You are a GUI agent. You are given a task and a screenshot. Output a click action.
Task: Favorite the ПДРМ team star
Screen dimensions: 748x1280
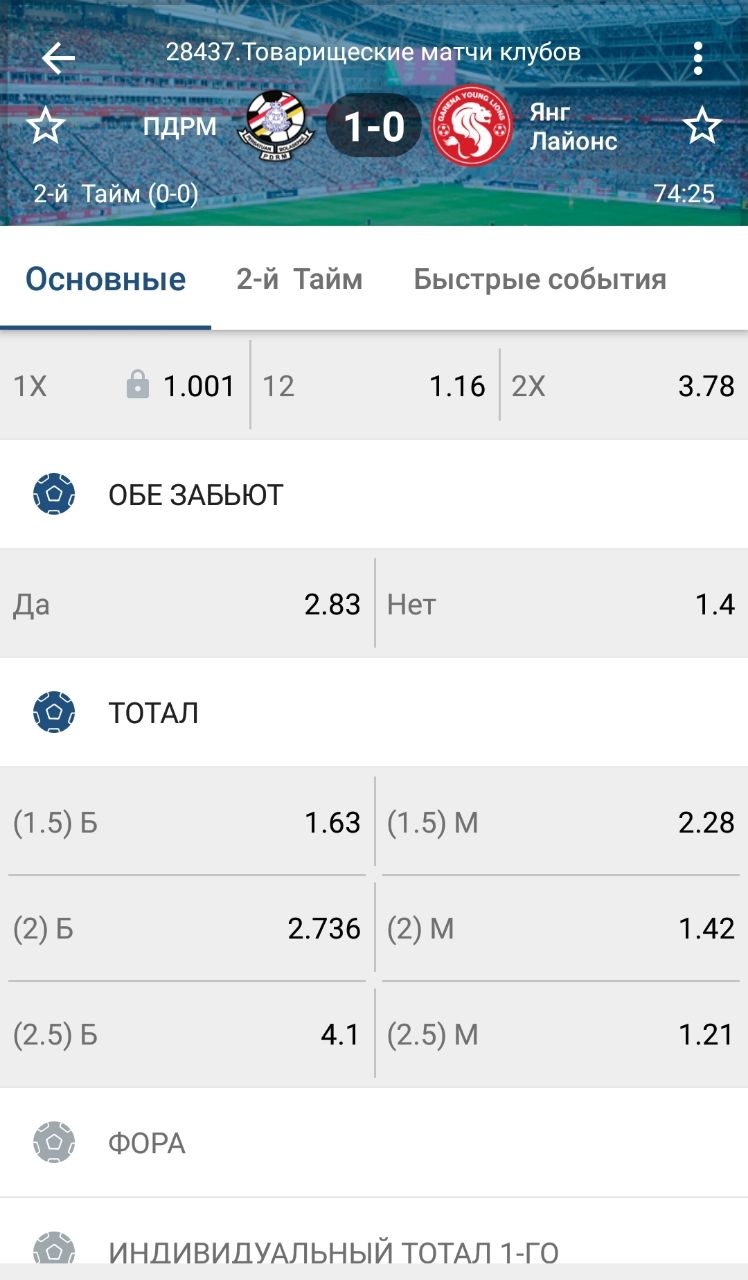tap(45, 127)
